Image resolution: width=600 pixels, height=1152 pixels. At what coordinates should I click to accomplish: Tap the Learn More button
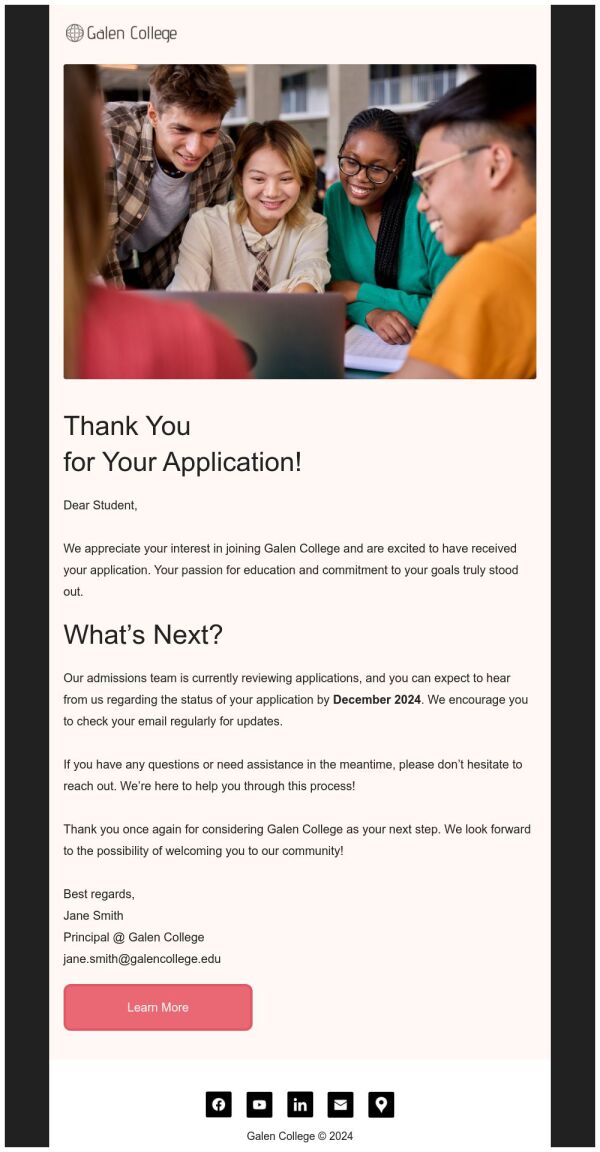(158, 1007)
